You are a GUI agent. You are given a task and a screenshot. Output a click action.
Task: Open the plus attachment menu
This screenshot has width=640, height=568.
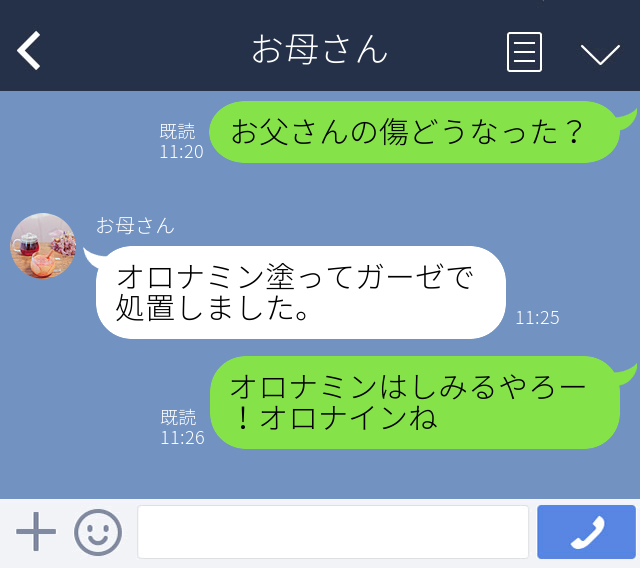(36, 532)
